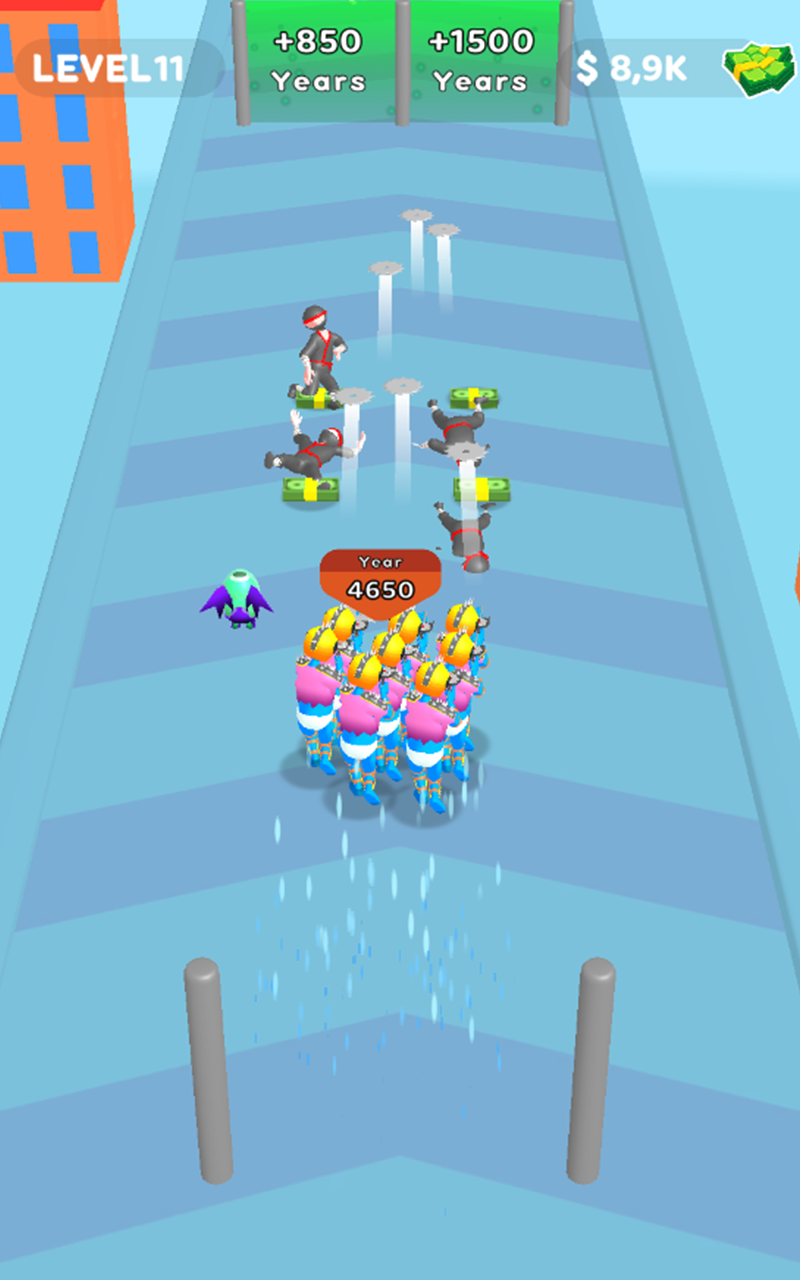Viewport: 800px width, 1280px height.
Task: Tap the Year 4650 banner
Action: tap(381, 575)
